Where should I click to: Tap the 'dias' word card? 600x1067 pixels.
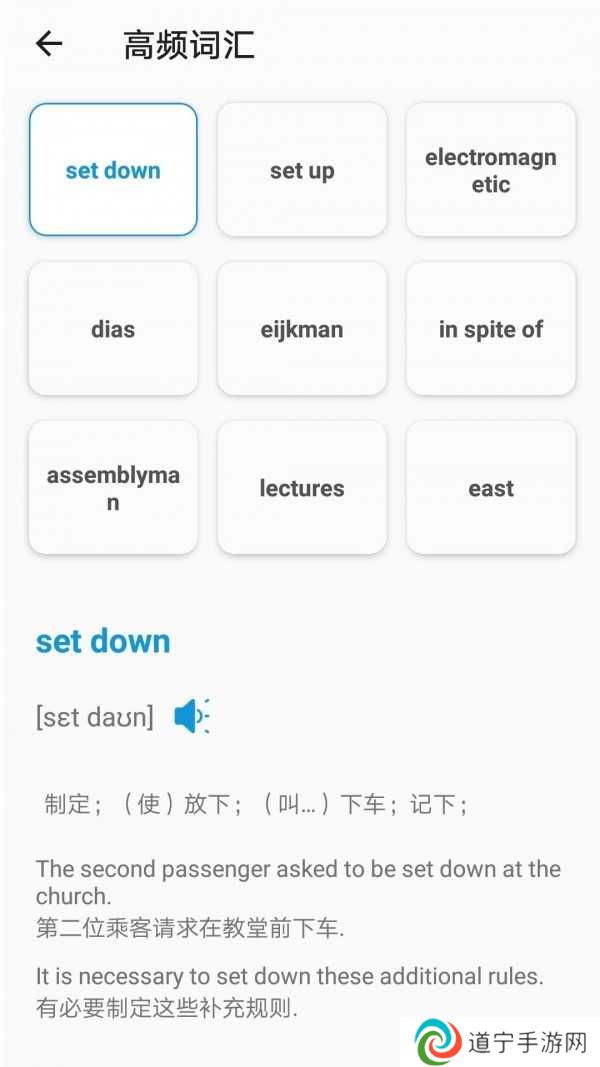pyautogui.click(x=113, y=329)
